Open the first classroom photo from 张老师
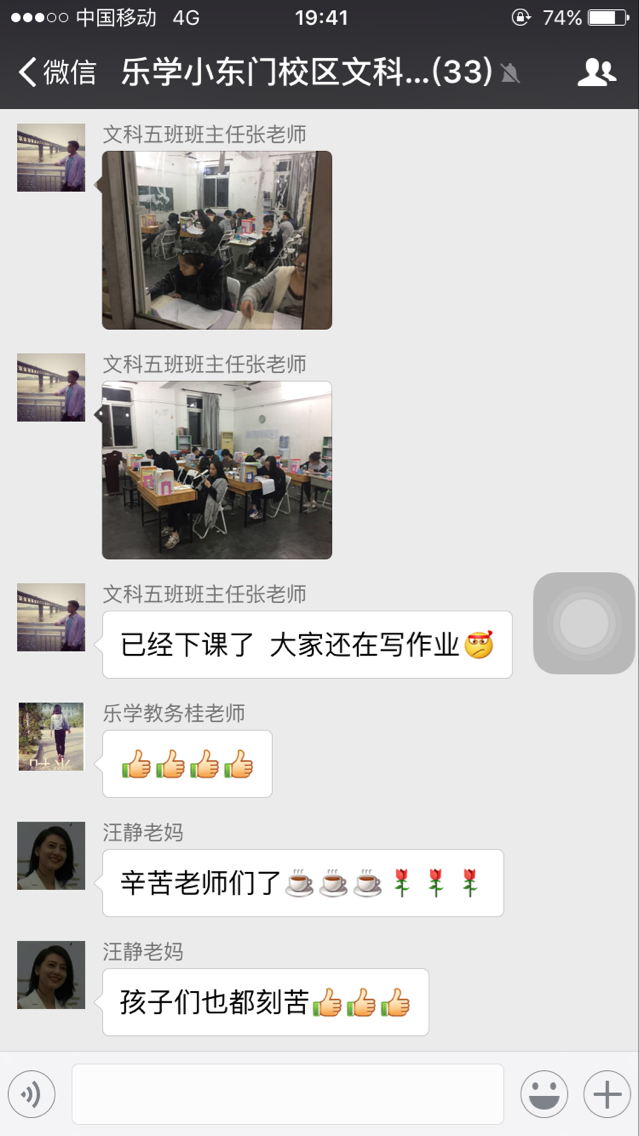 [x=217, y=240]
